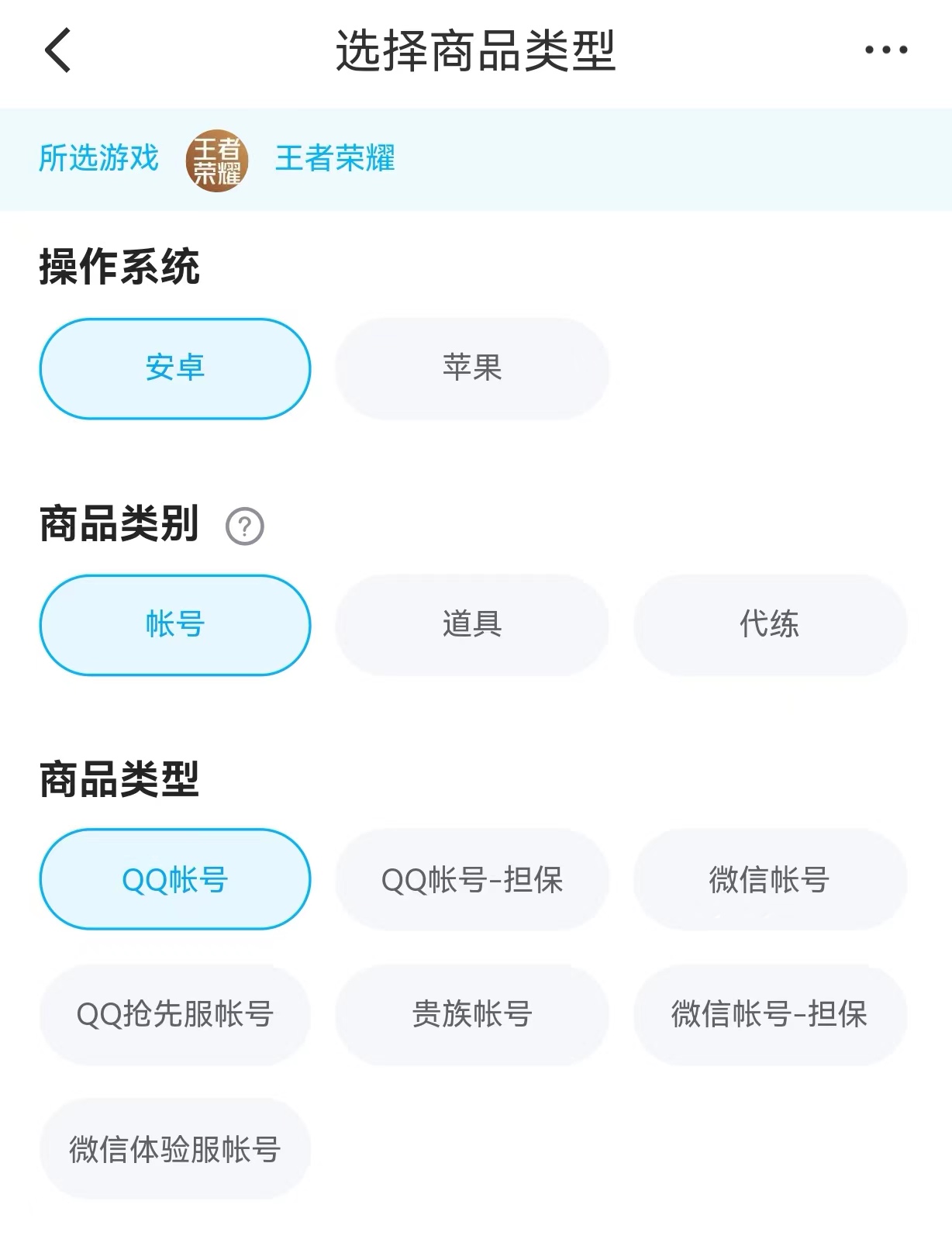Change the selected game 王者荣耀
The image size is (952, 1239).
[334, 159]
